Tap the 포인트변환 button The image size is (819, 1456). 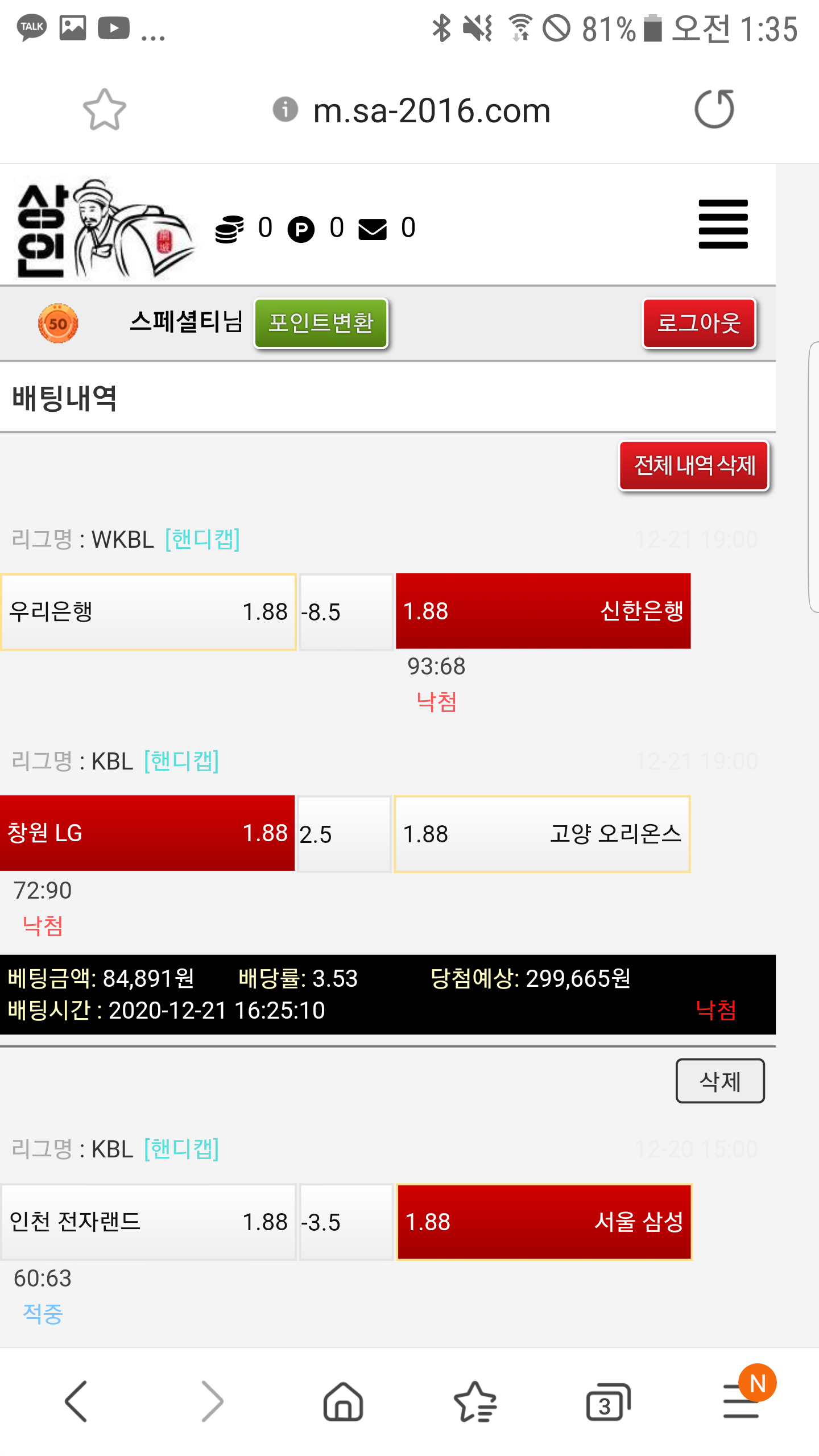click(321, 323)
